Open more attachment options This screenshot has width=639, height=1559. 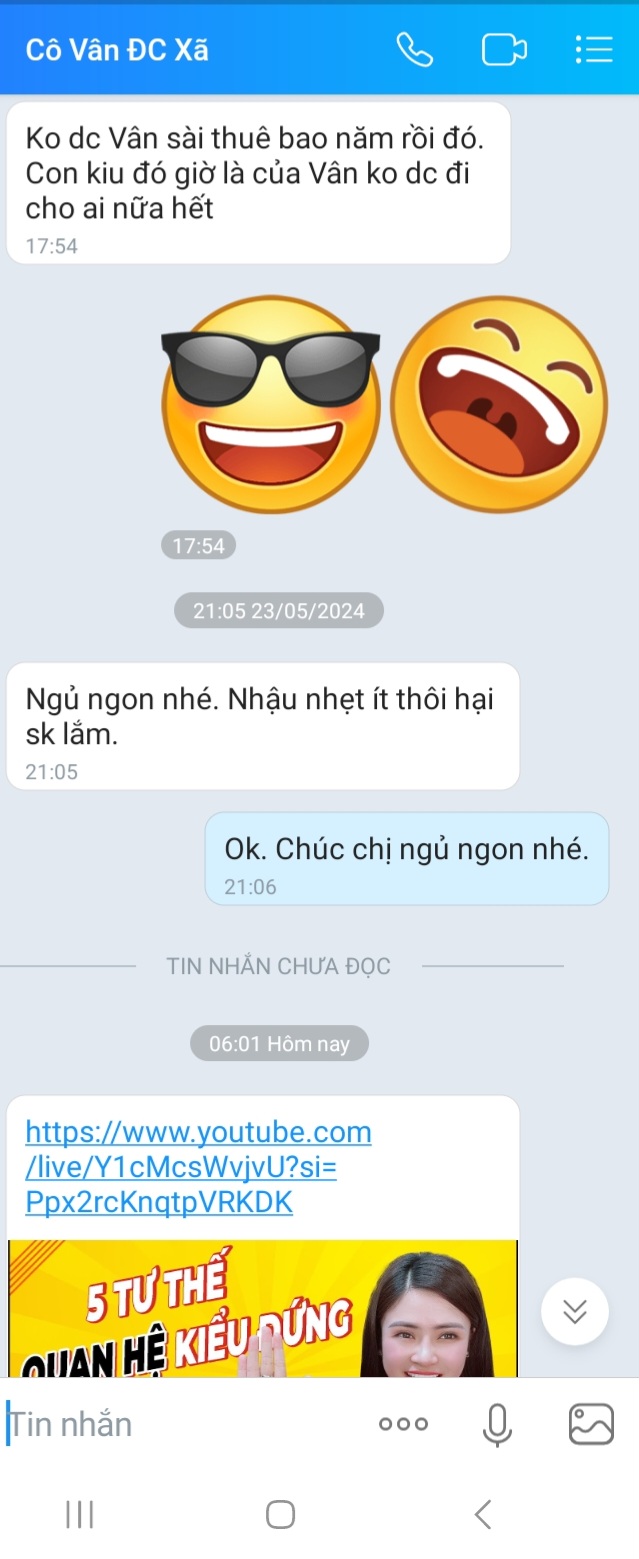403,1424
